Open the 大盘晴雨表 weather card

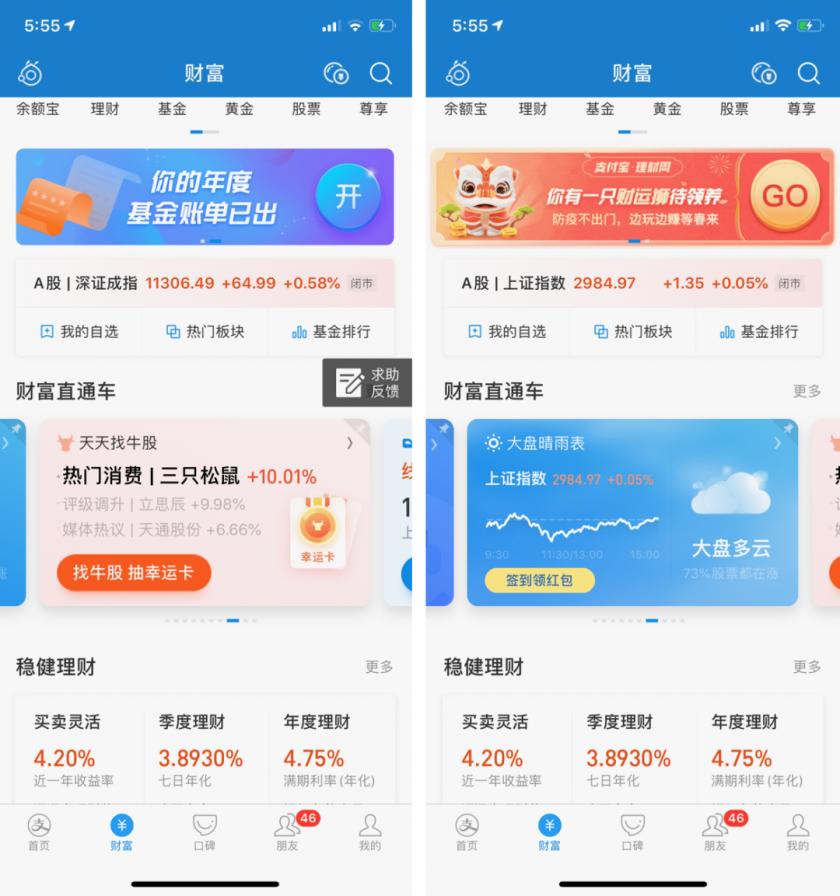pos(632,442)
